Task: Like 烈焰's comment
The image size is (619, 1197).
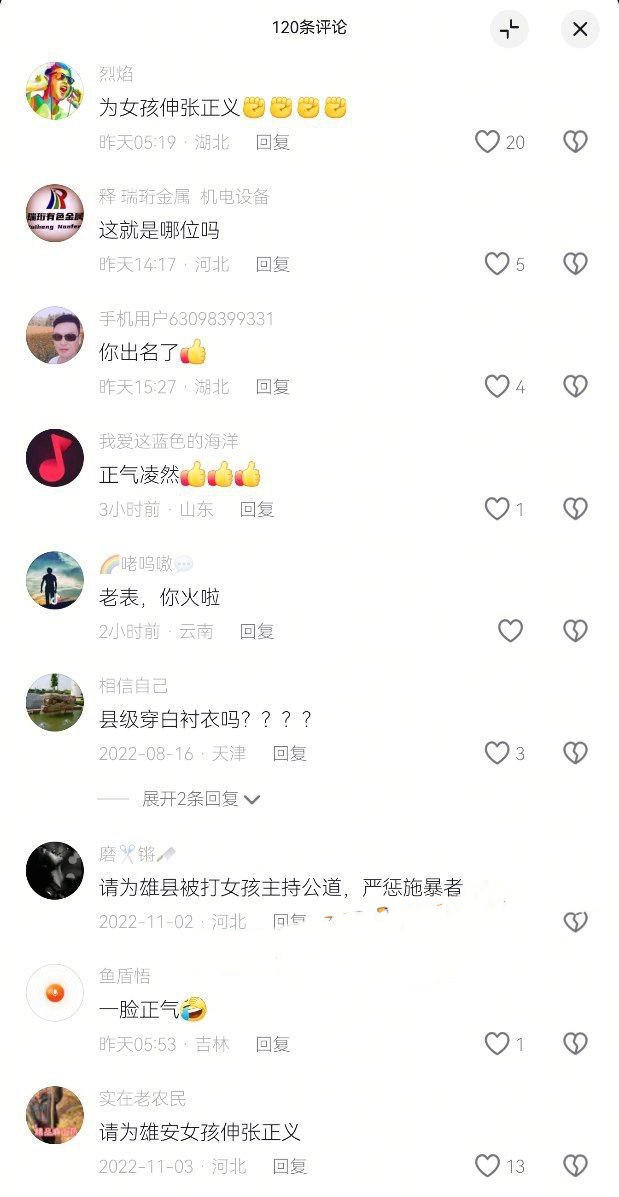Action: [x=488, y=142]
